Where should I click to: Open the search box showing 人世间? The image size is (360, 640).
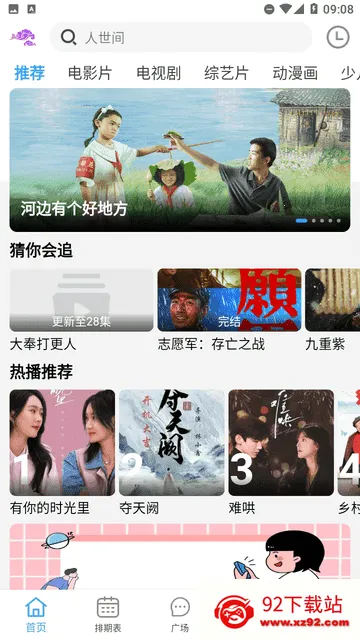click(x=181, y=38)
